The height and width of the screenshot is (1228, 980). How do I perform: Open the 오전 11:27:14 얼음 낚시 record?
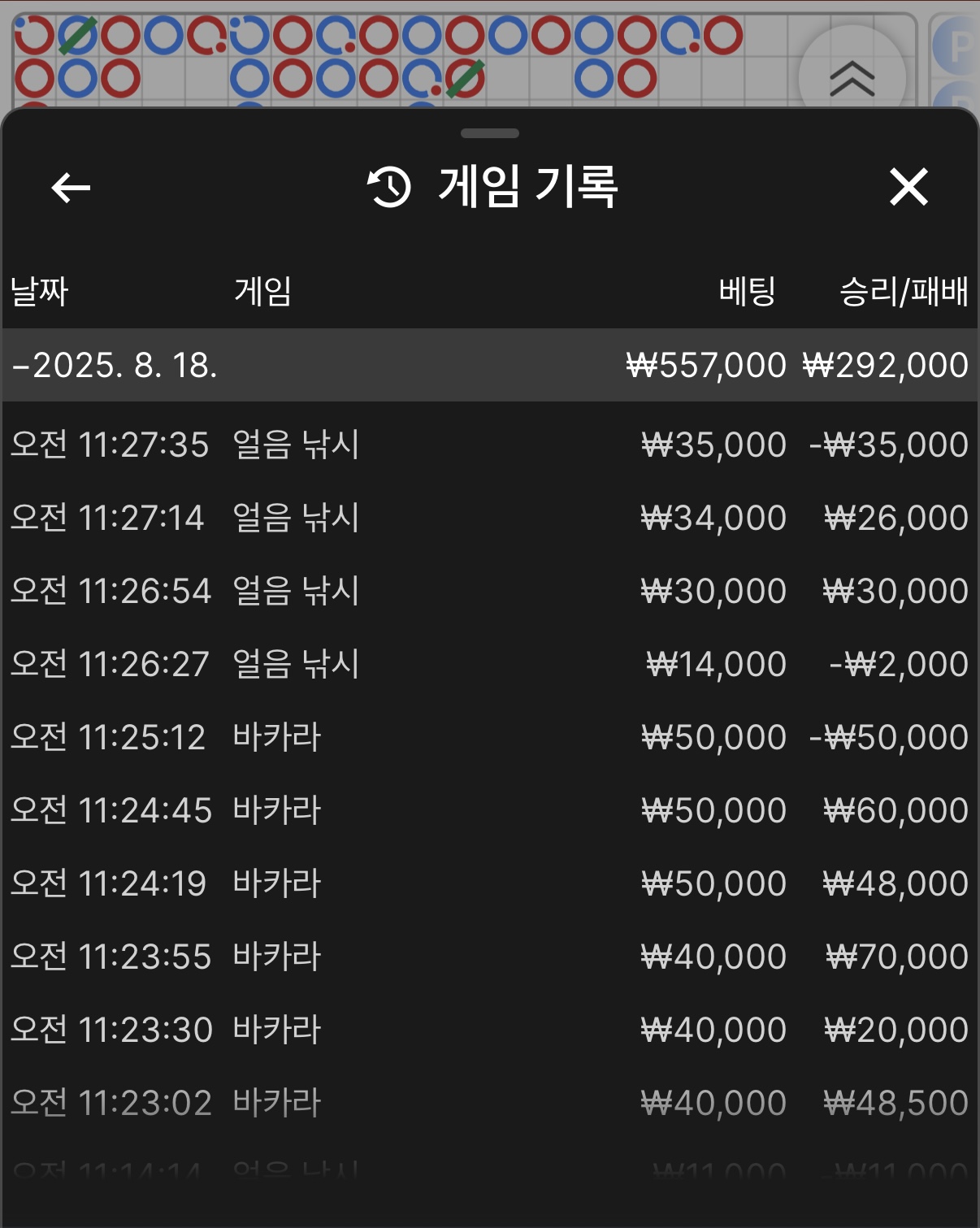pos(489,518)
